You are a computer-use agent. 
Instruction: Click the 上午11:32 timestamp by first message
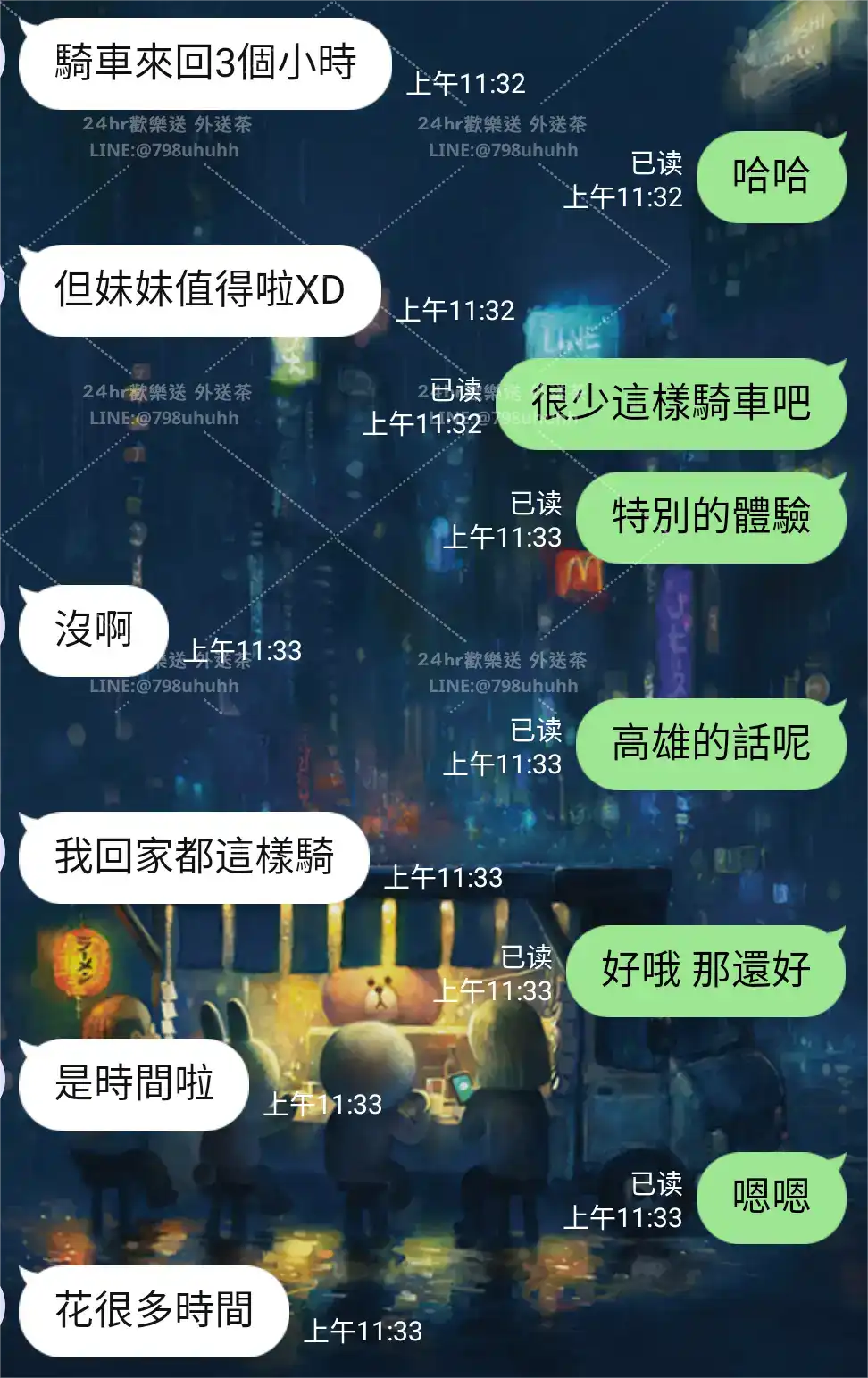pyautogui.click(x=469, y=82)
